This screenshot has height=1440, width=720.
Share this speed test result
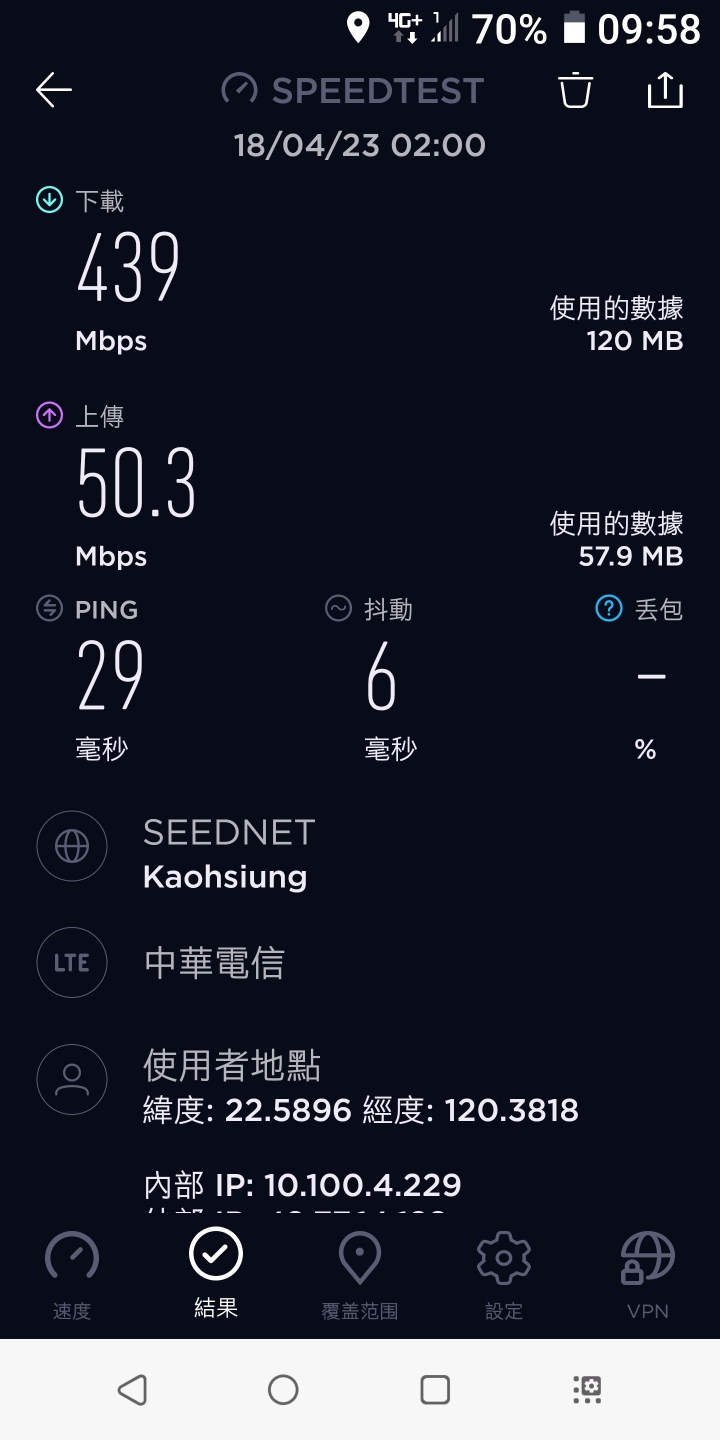pos(665,90)
